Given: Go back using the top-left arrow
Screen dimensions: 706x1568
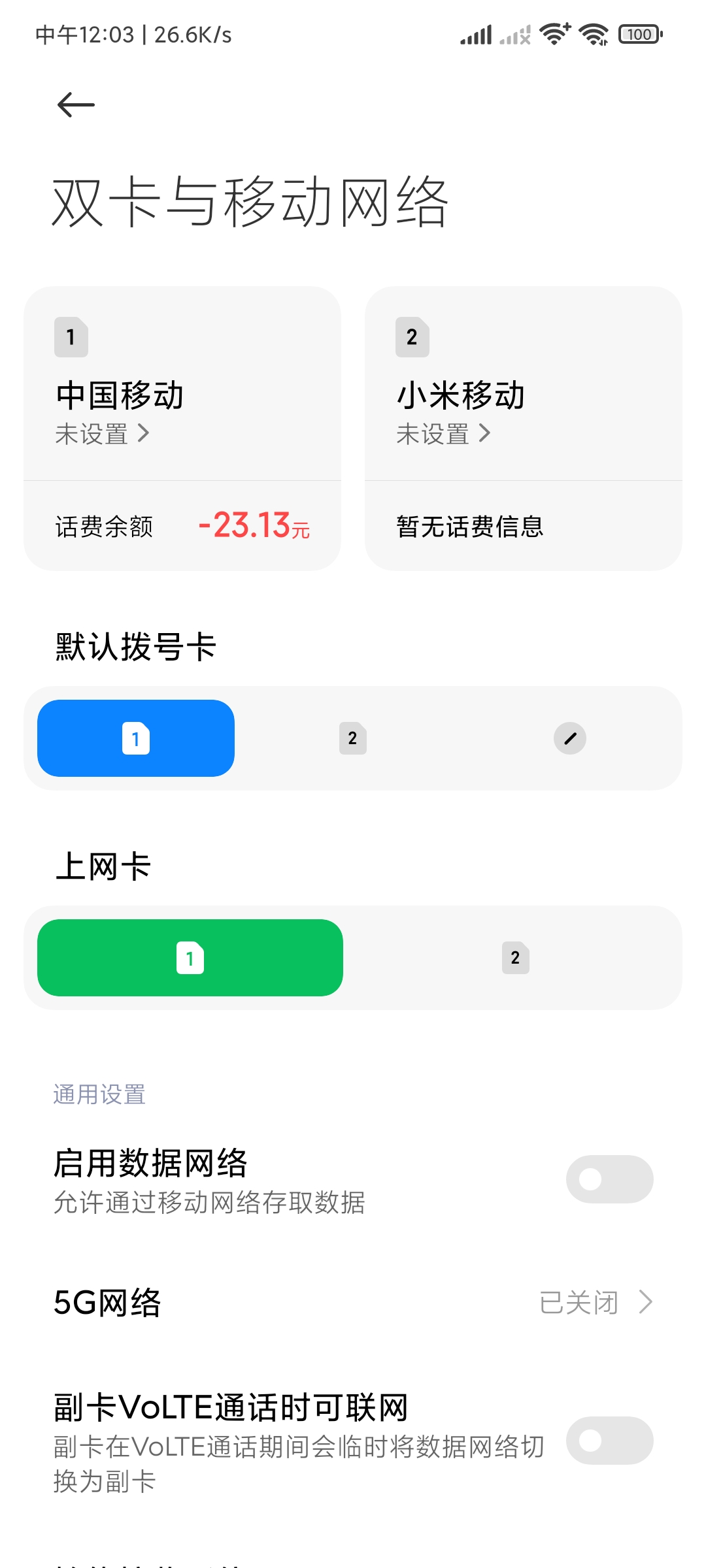Looking at the screenshot, I should coord(76,105).
